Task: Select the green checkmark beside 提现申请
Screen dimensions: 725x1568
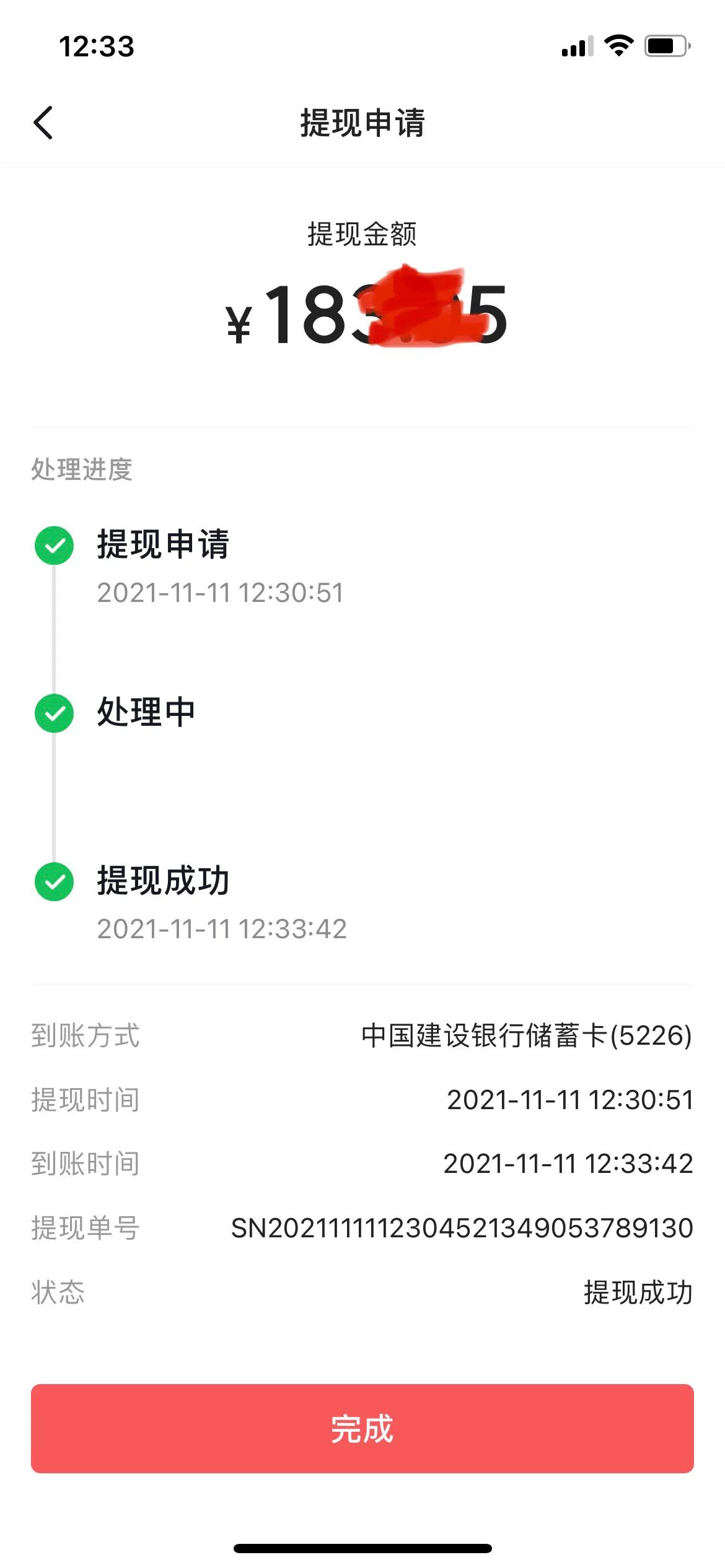Action: pyautogui.click(x=55, y=545)
